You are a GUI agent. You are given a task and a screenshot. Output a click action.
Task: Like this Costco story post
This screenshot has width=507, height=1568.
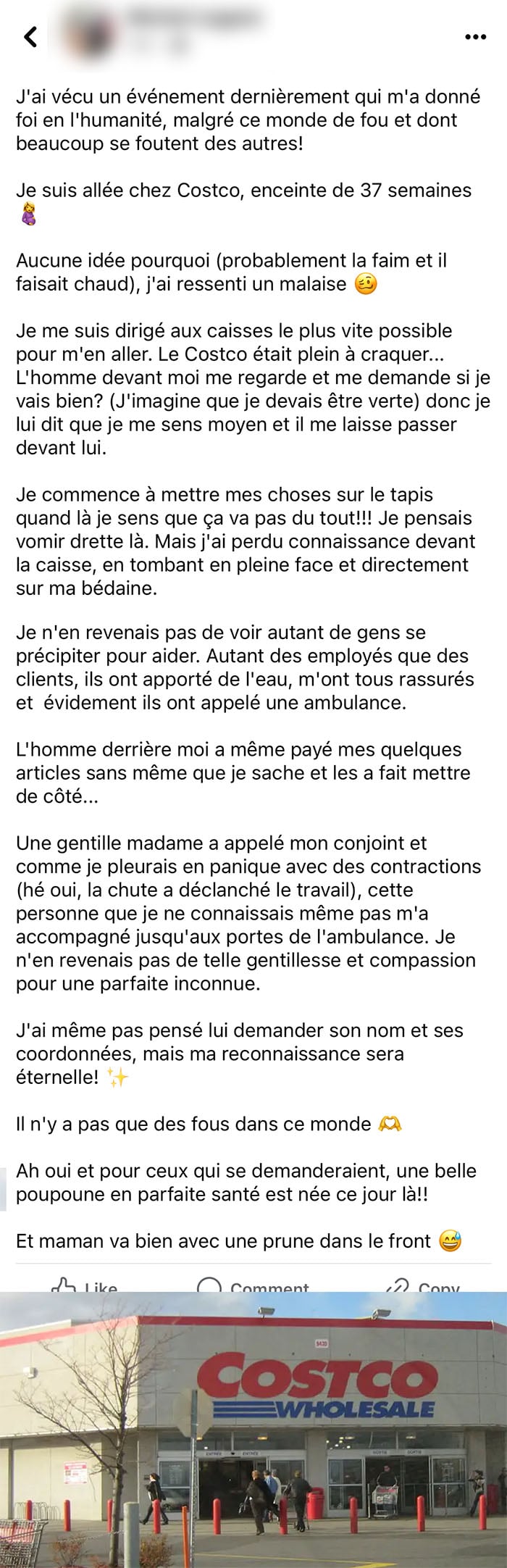point(83,1286)
